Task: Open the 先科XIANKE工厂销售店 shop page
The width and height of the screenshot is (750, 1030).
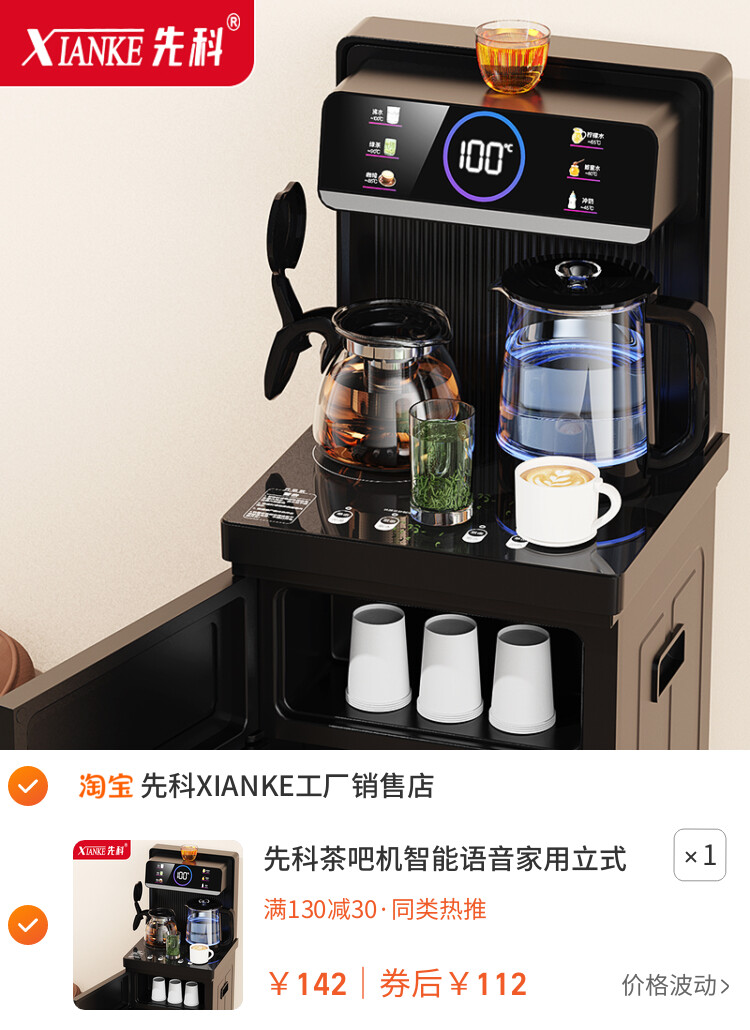Action: pyautogui.click(x=286, y=786)
